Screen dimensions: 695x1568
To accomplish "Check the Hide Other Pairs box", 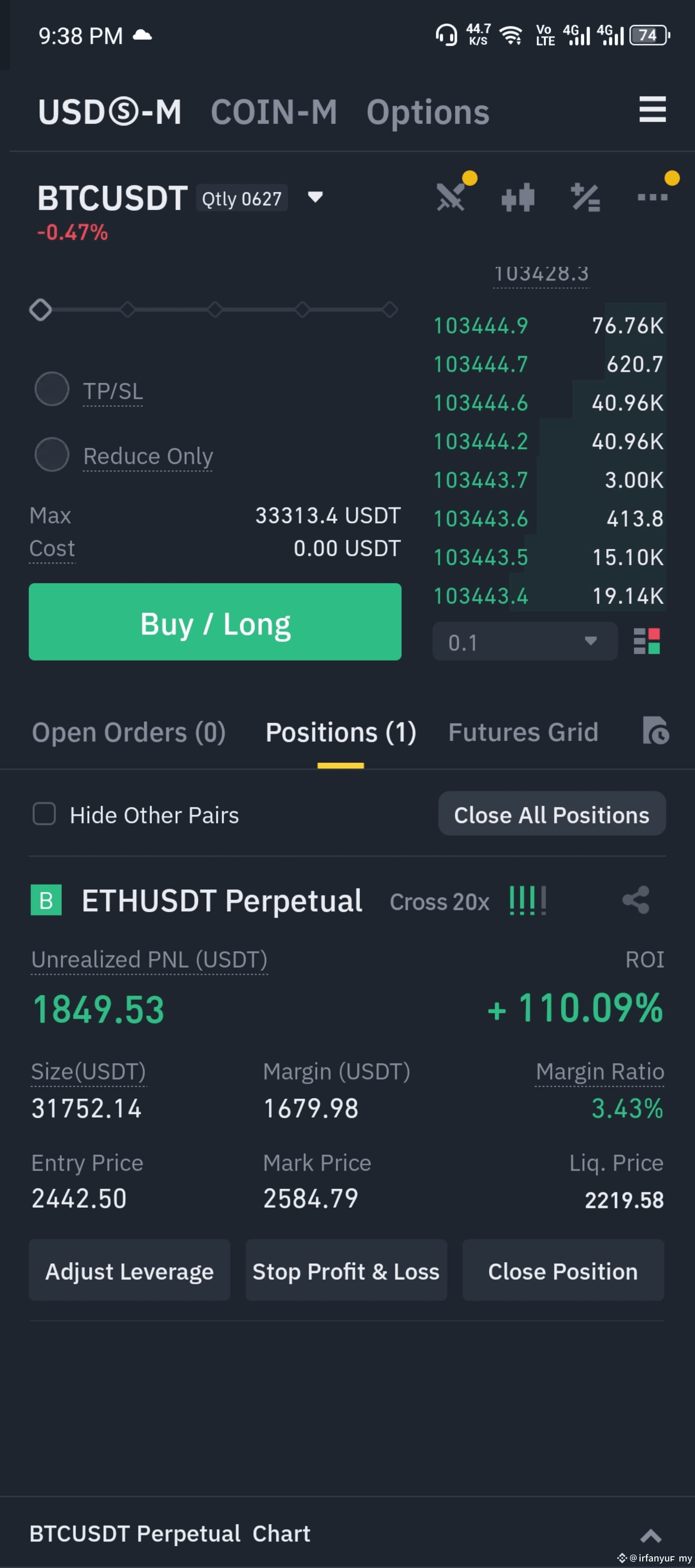I will click(x=44, y=814).
